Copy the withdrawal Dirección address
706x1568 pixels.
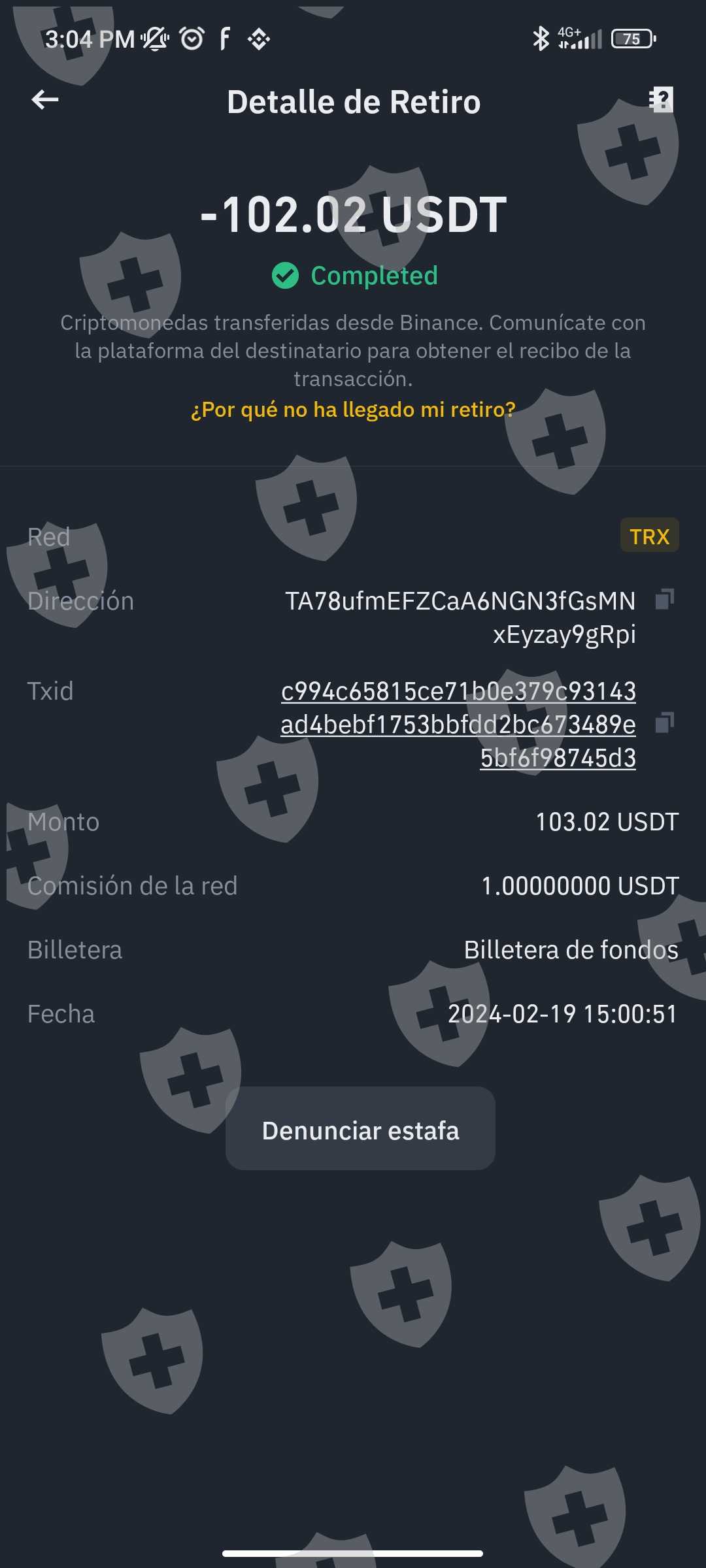pyautogui.click(x=664, y=599)
